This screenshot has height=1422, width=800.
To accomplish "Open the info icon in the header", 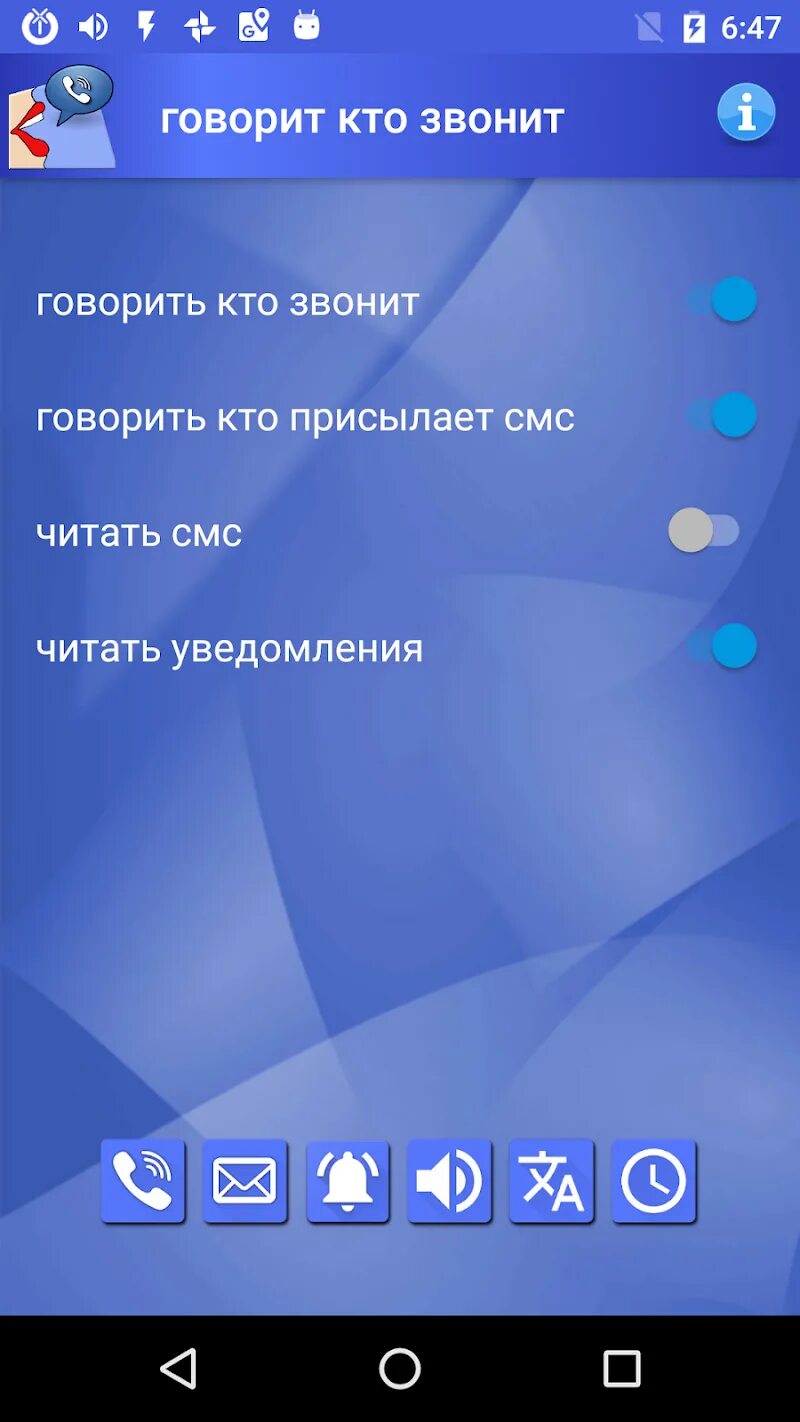I will [746, 114].
